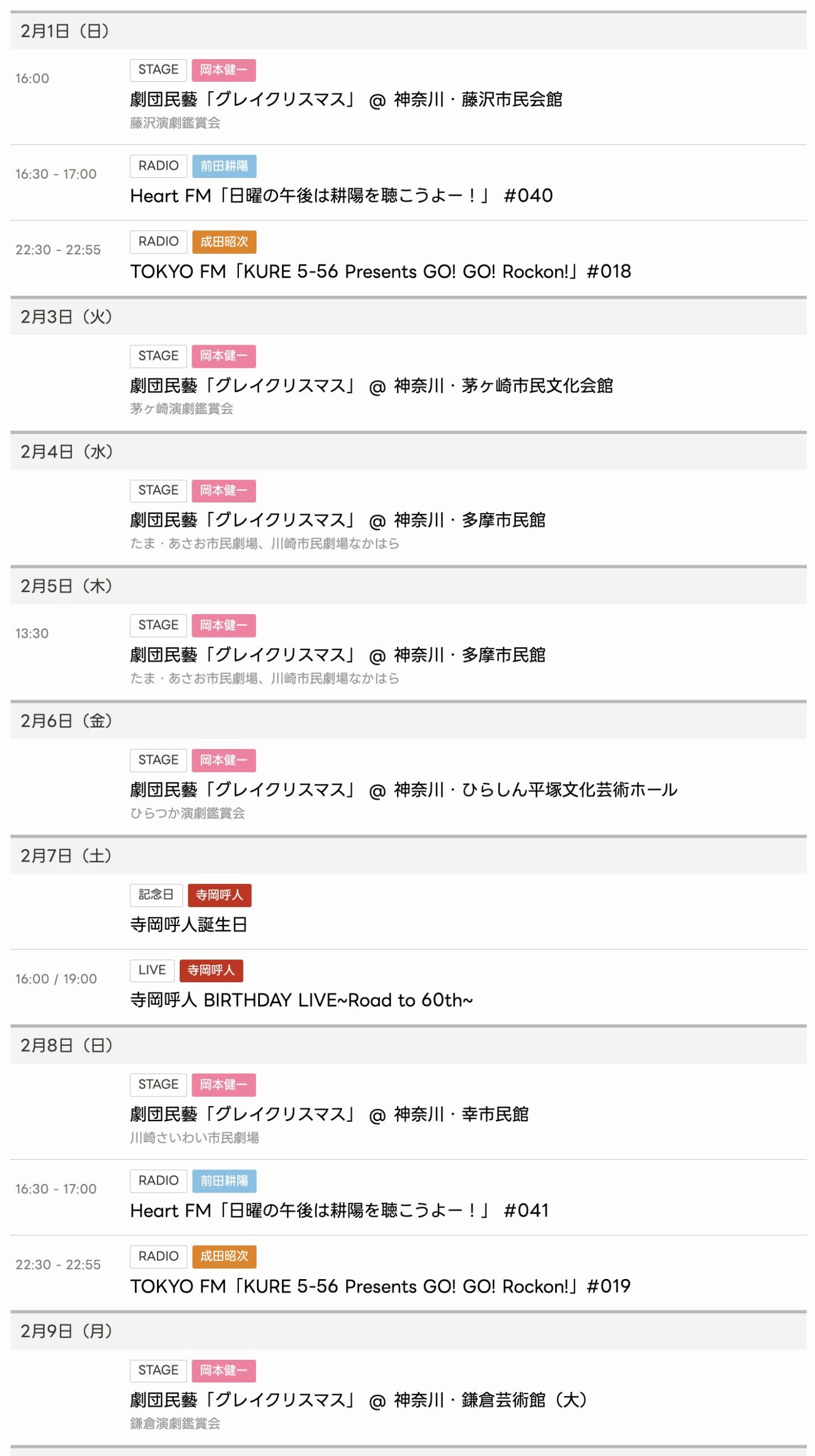Open Heart FM radio episode #041

click(x=339, y=1210)
